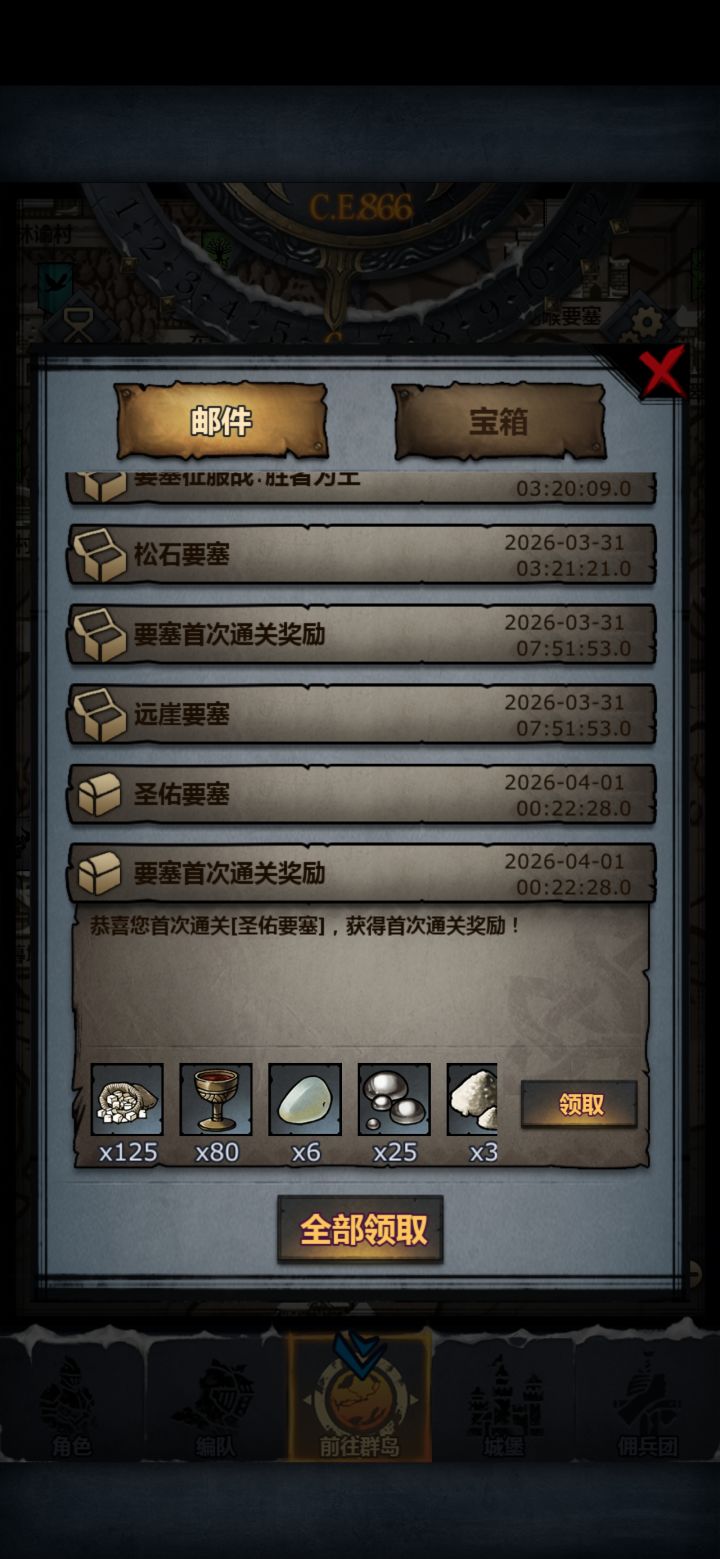720x1559 pixels.
Task: Switch to the 宝箱 treasure chest tab
Action: pyautogui.click(x=500, y=421)
